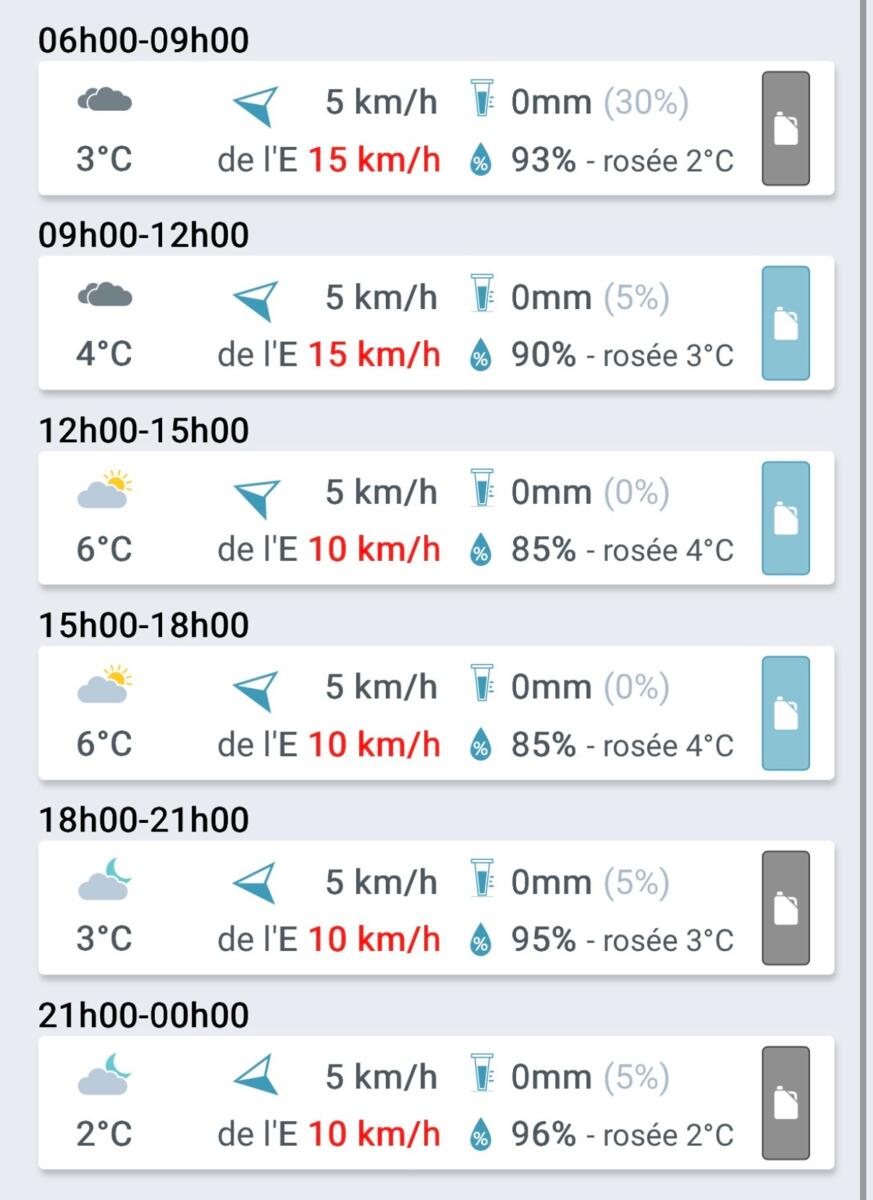
Task: Open the 06h00-09h00 forecast card
Action: click(x=400, y=129)
